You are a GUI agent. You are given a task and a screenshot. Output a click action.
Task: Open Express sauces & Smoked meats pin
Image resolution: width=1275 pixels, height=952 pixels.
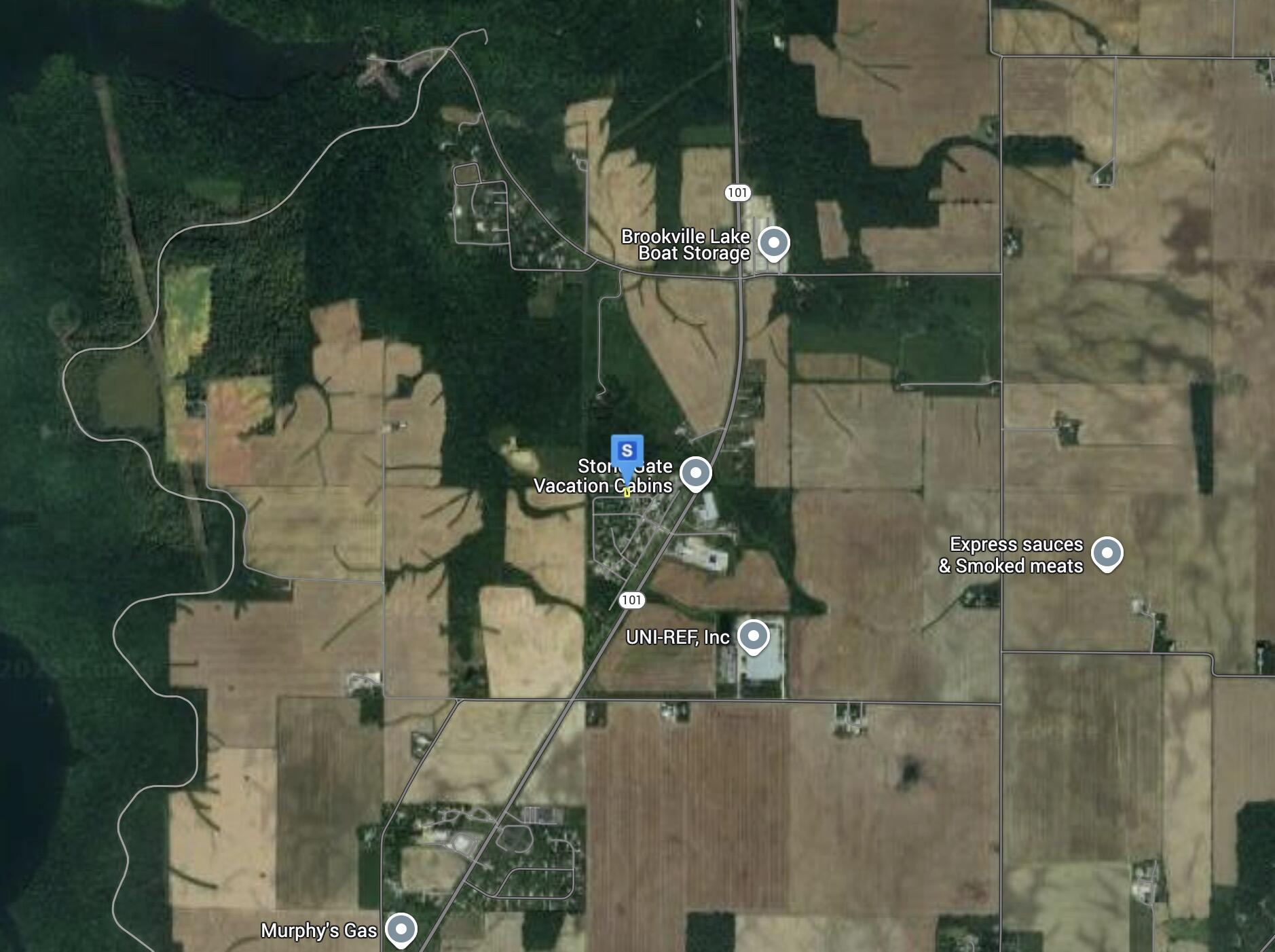pyautogui.click(x=1107, y=553)
